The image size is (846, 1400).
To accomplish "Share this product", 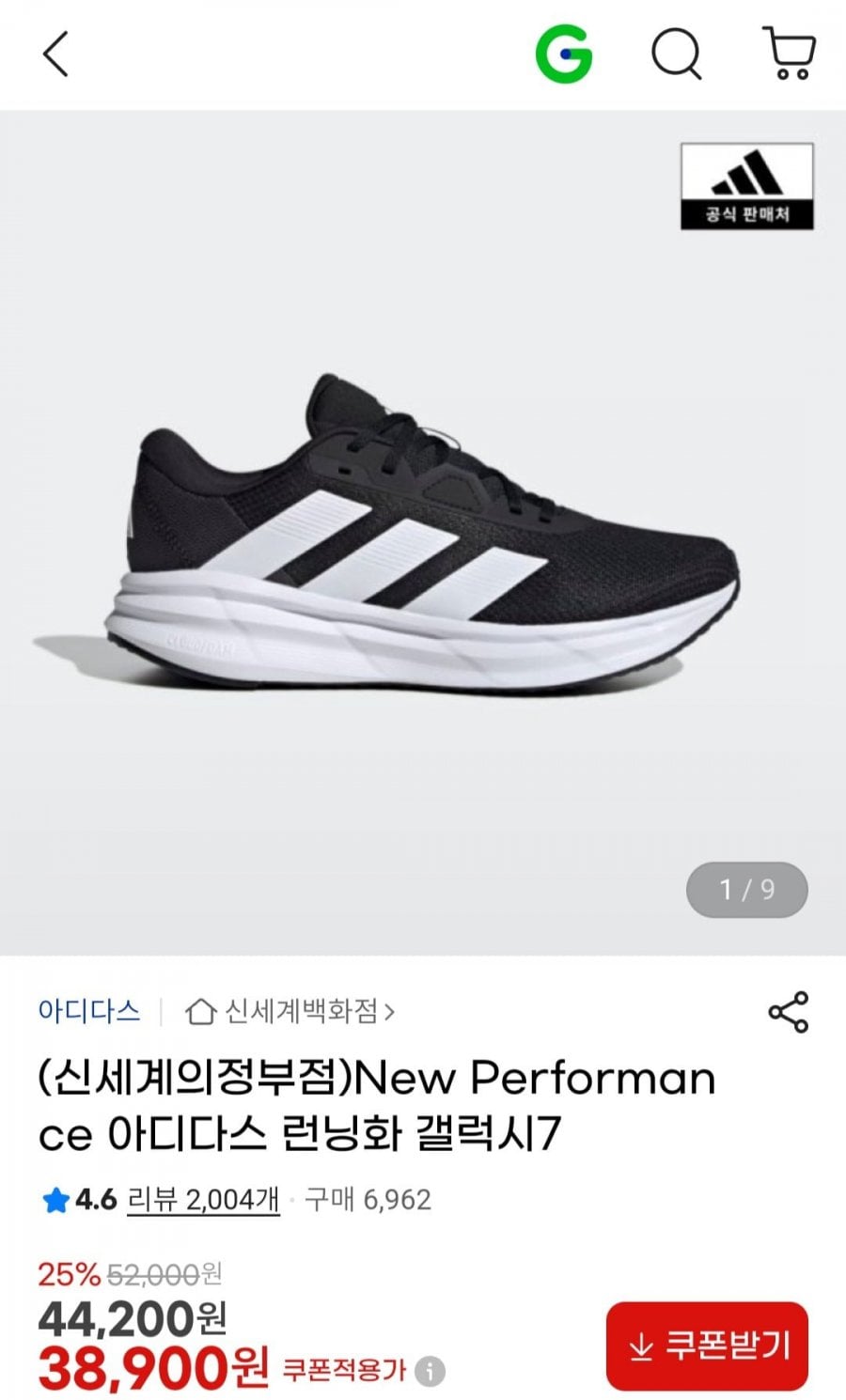I will tap(788, 1012).
